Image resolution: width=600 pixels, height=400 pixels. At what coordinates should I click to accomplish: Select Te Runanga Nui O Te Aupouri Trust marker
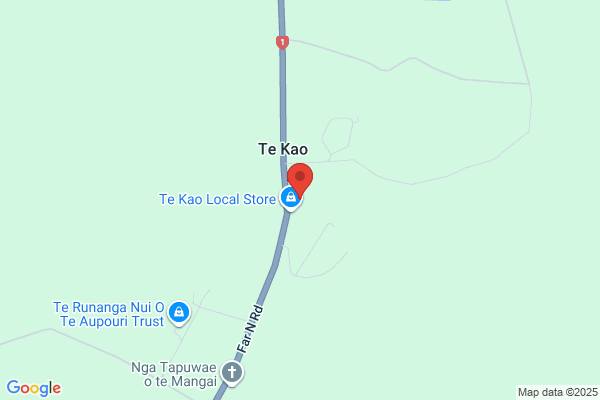tap(179, 313)
